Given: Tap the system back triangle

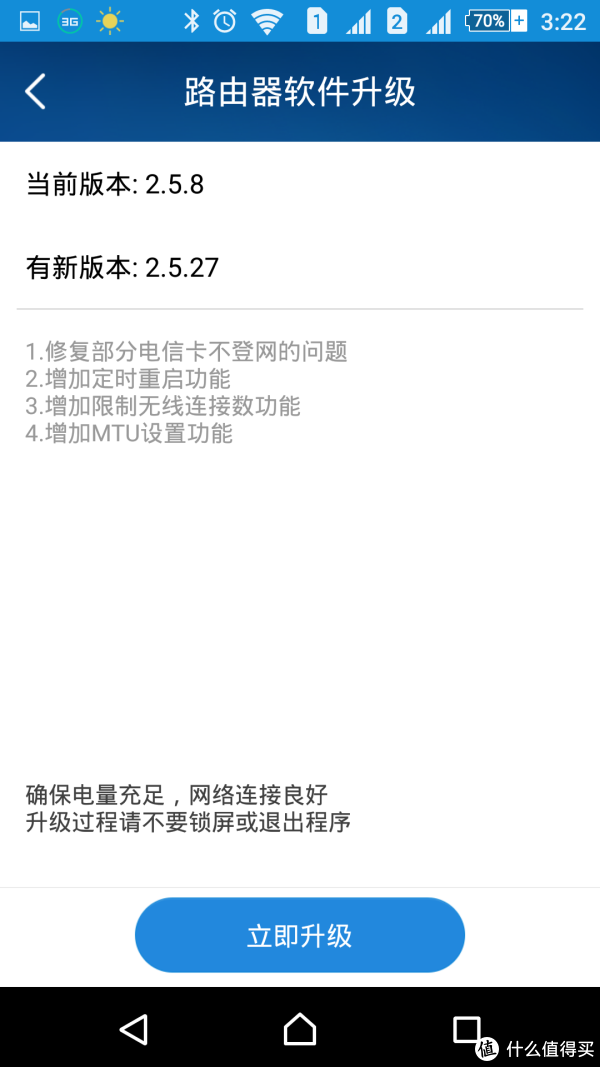Looking at the screenshot, I should [134, 1028].
